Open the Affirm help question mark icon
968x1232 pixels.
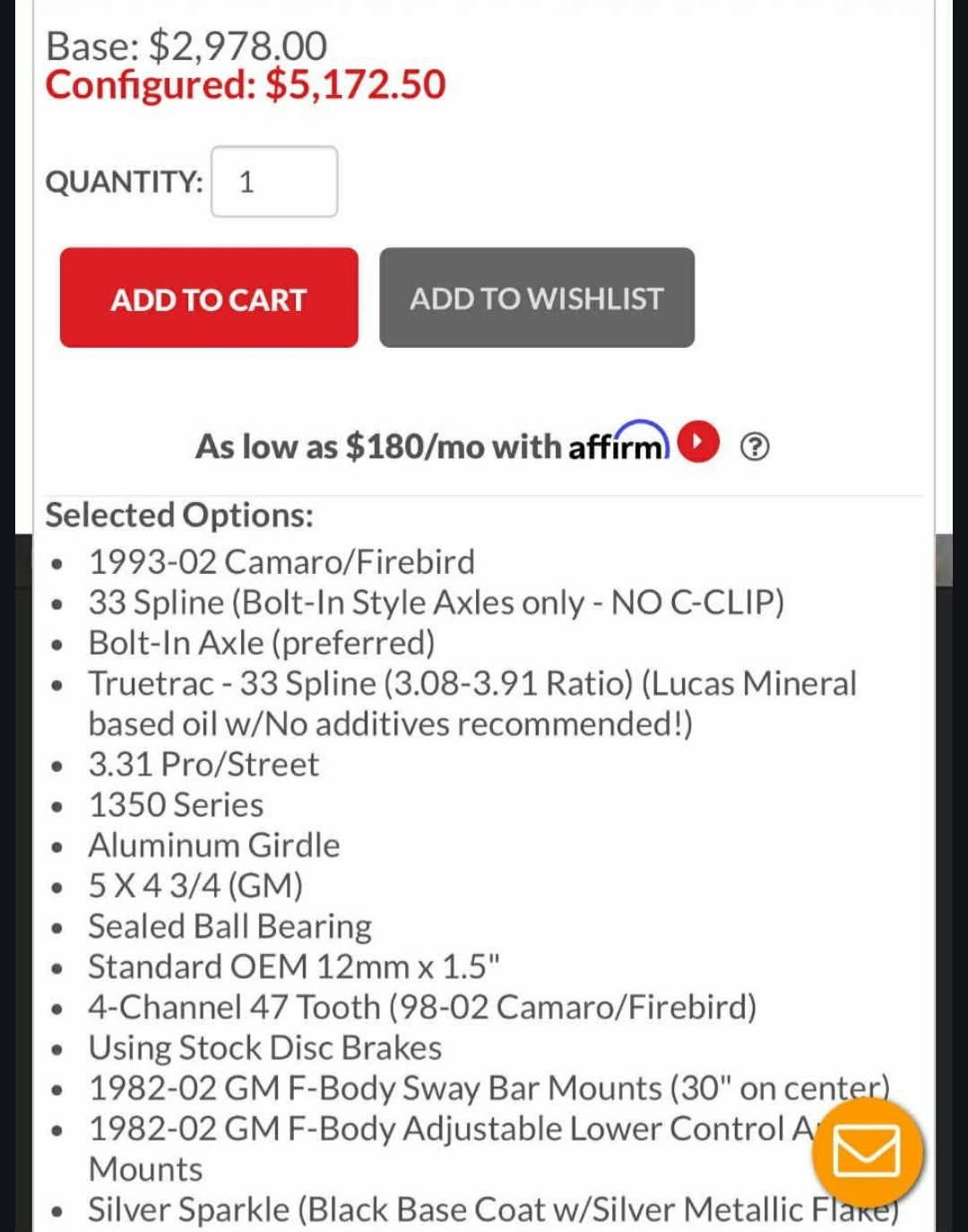[x=756, y=444]
